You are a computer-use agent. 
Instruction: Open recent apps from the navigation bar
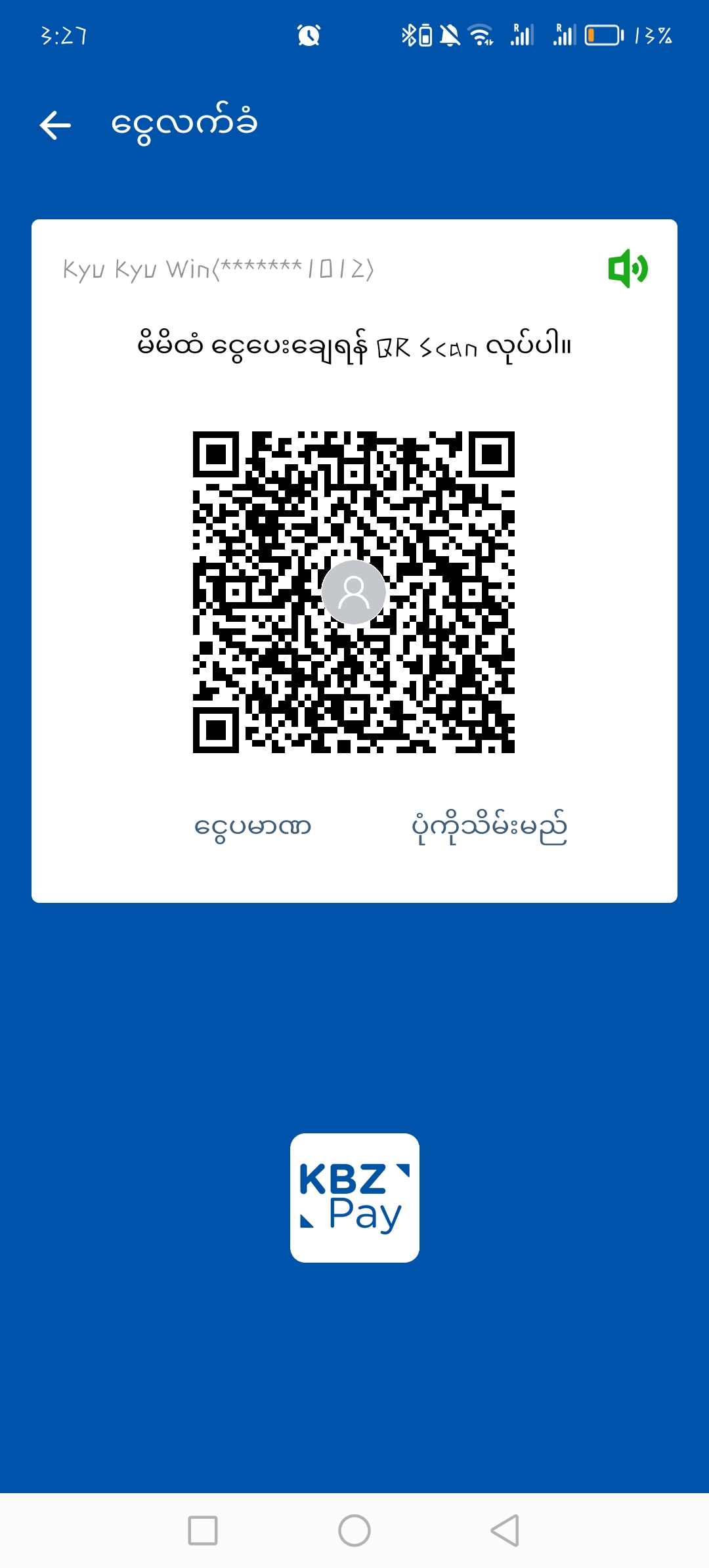tap(203, 1531)
